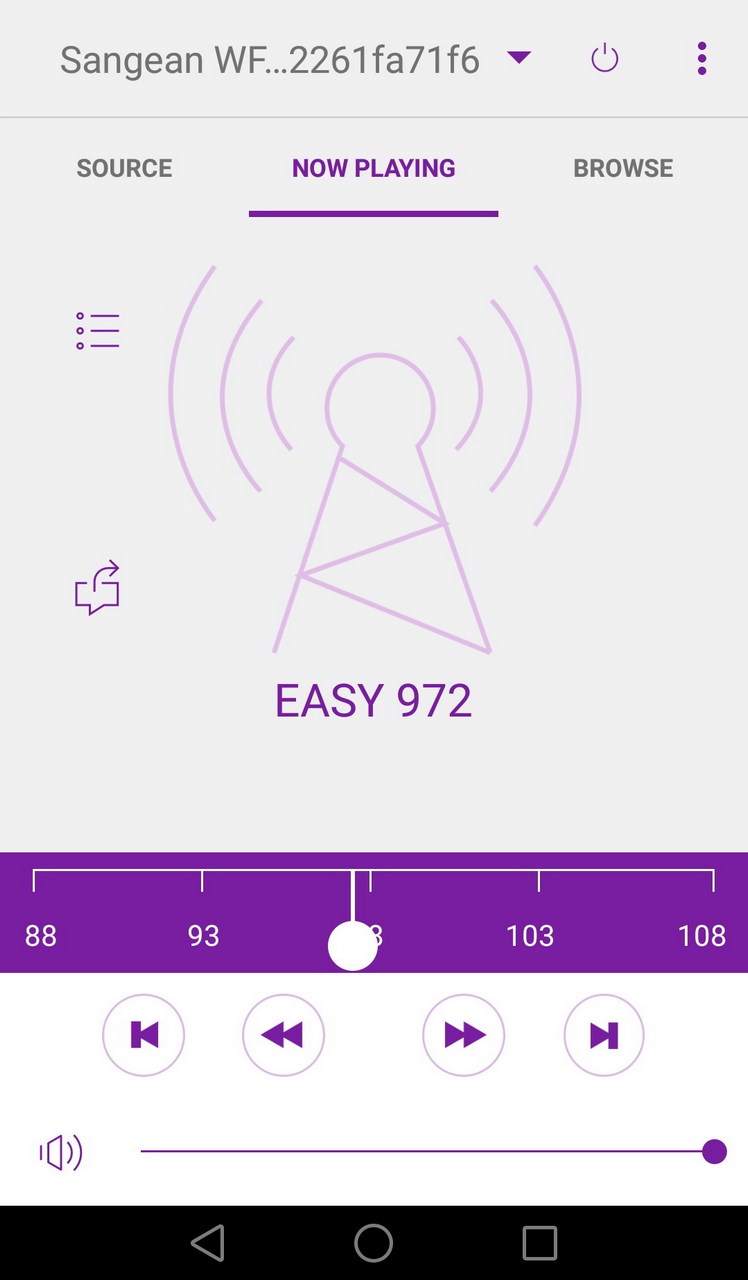This screenshot has height=1280, width=748.
Task: Switch to the Browse tab
Action: pos(623,168)
